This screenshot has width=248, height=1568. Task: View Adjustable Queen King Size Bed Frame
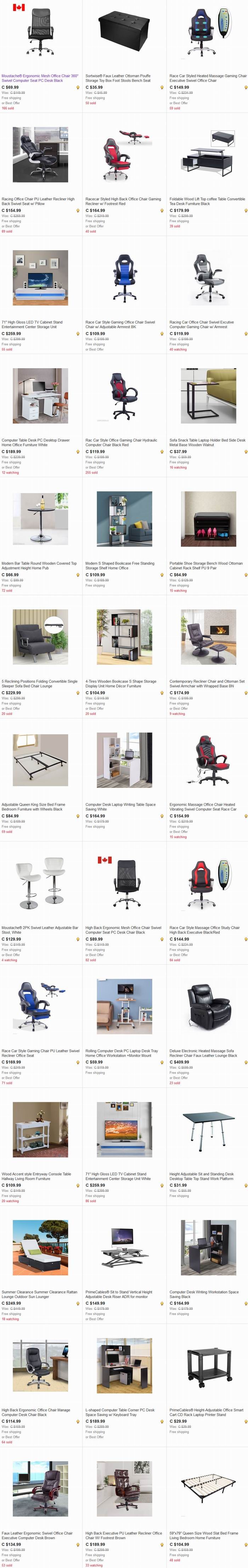[33, 807]
